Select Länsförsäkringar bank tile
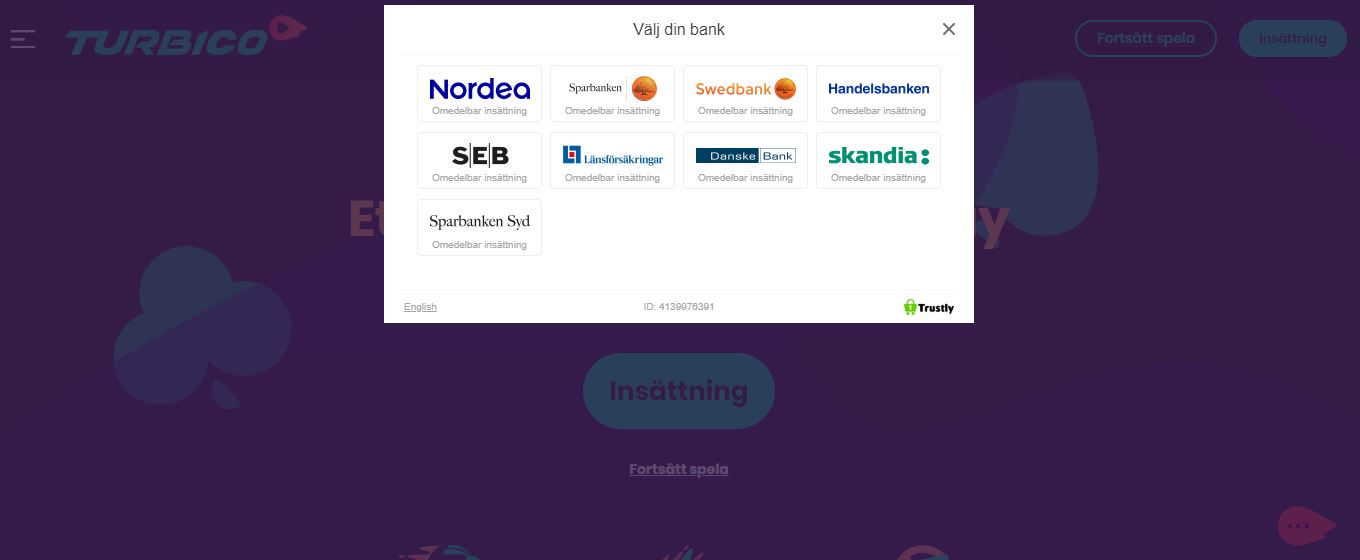This screenshot has height=560, width=1360. click(612, 161)
